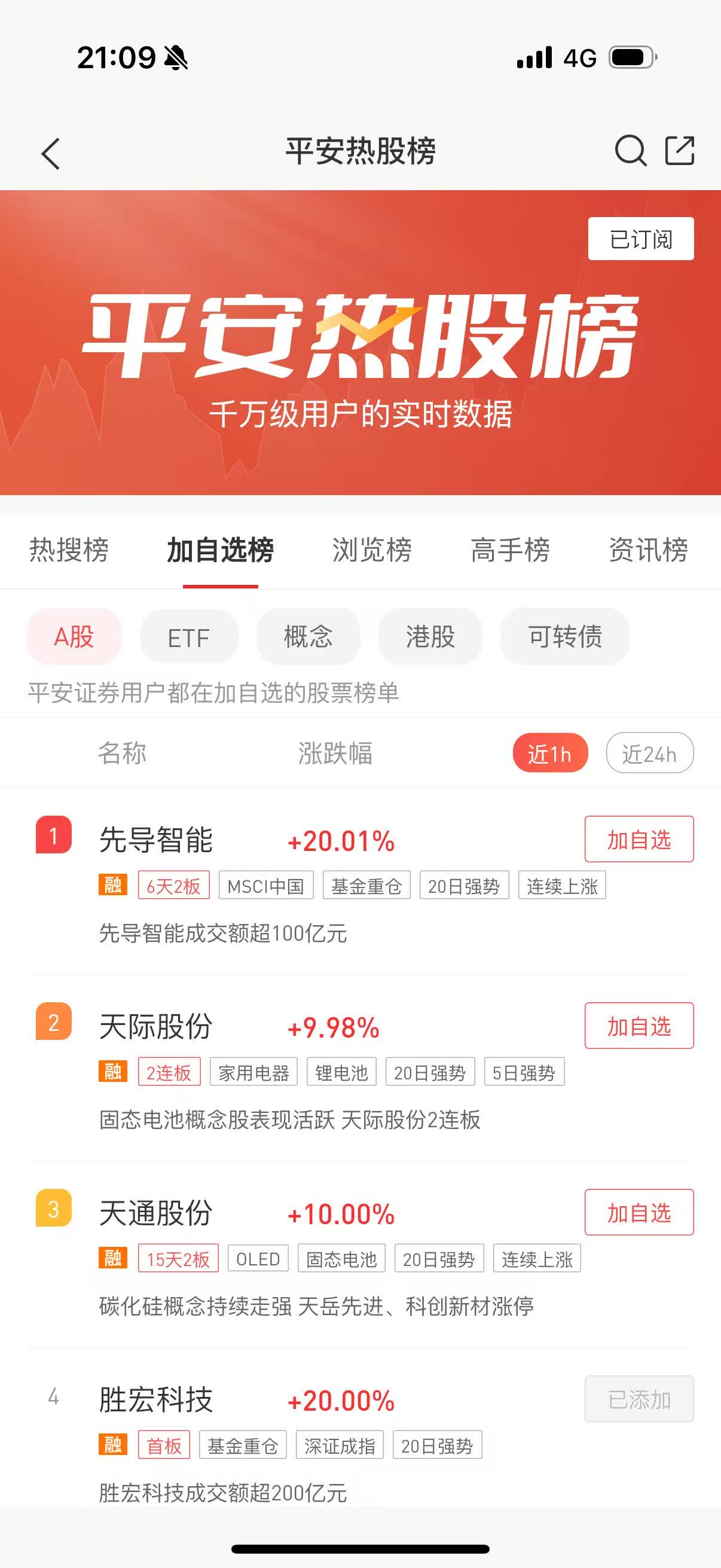
Task: Select the A股 filter chip
Action: (x=74, y=637)
